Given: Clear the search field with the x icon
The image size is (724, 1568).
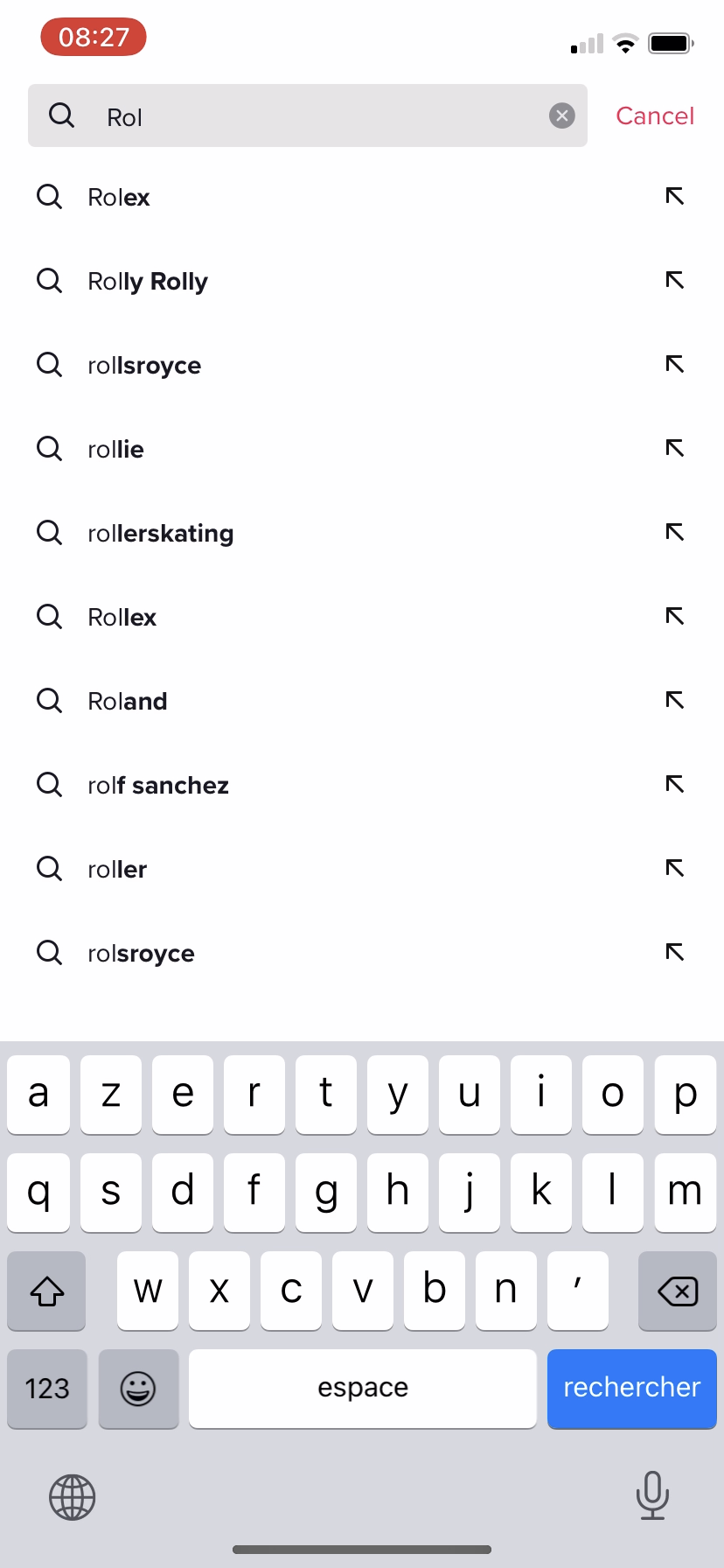Looking at the screenshot, I should (562, 115).
